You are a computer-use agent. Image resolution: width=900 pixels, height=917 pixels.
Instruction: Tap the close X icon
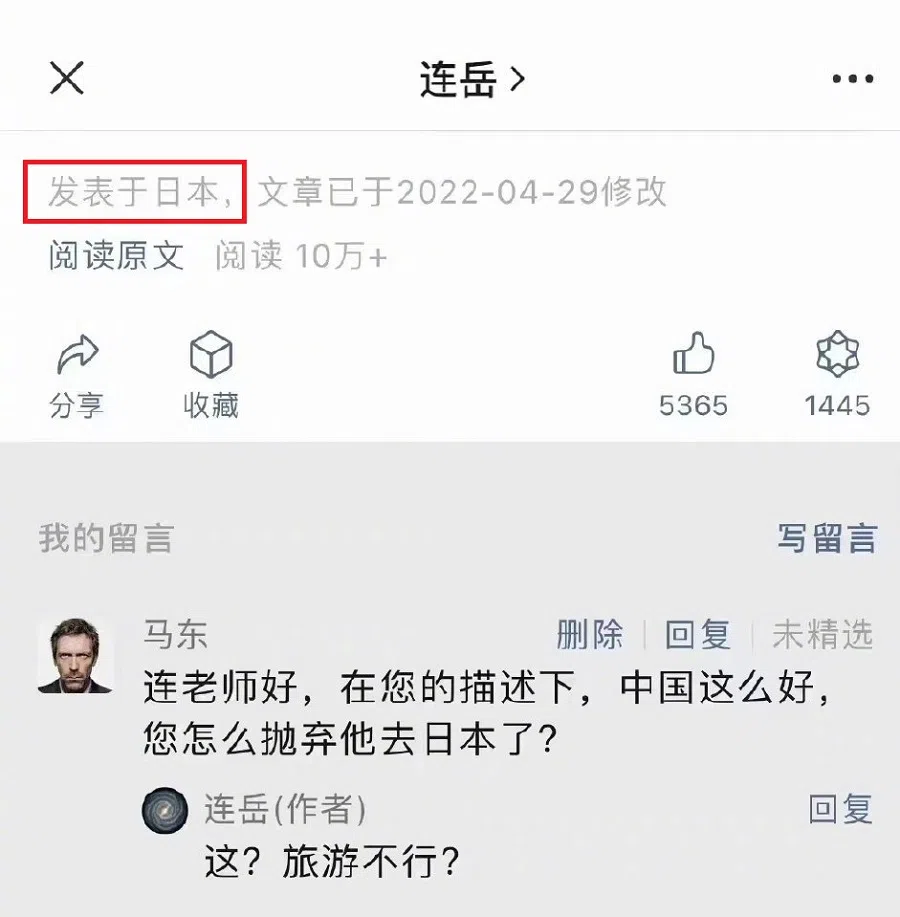point(66,78)
